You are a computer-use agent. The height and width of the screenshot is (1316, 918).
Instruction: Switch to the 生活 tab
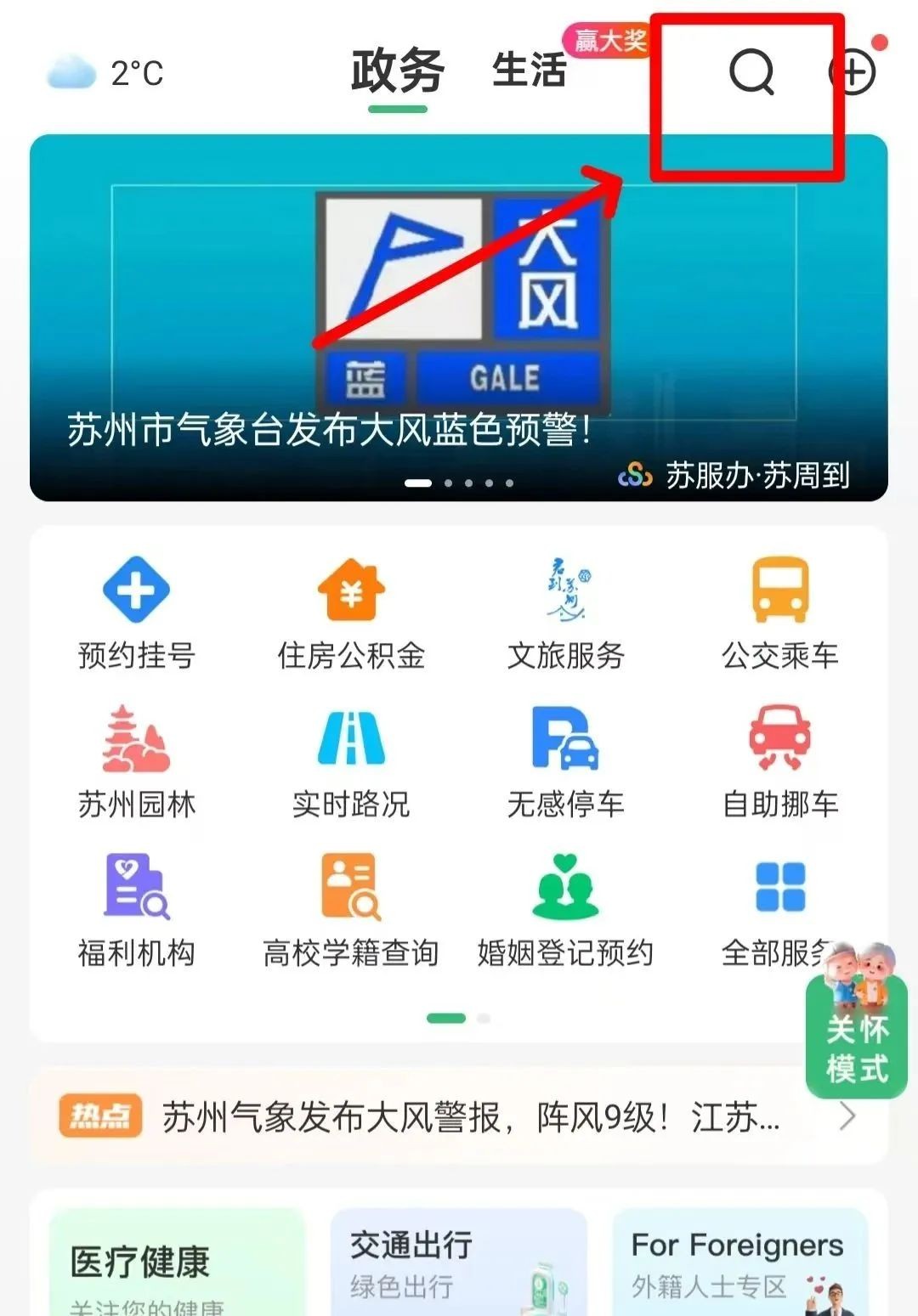529,71
